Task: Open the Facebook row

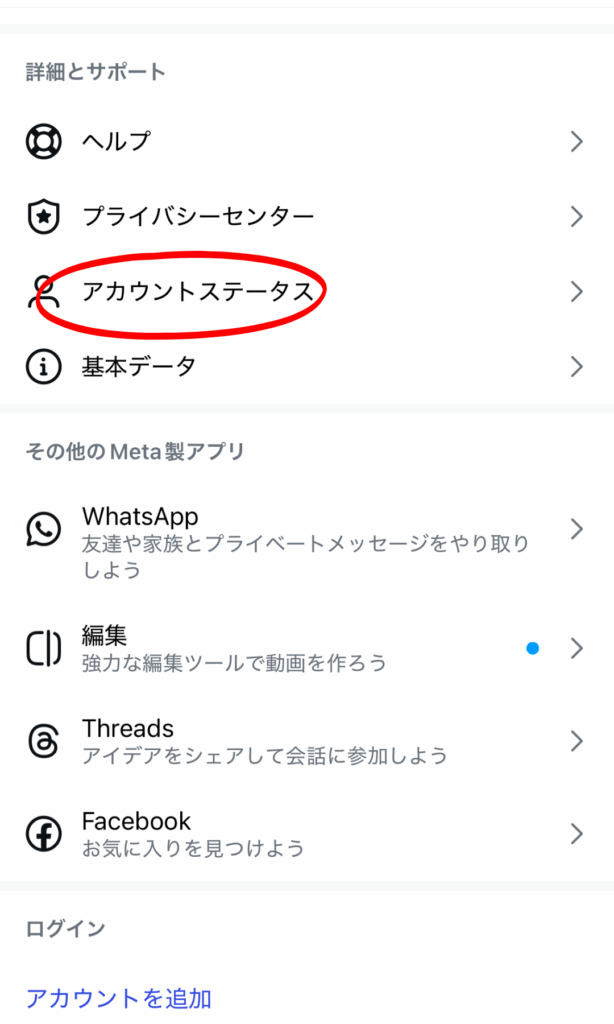Action: pyautogui.click(x=307, y=834)
